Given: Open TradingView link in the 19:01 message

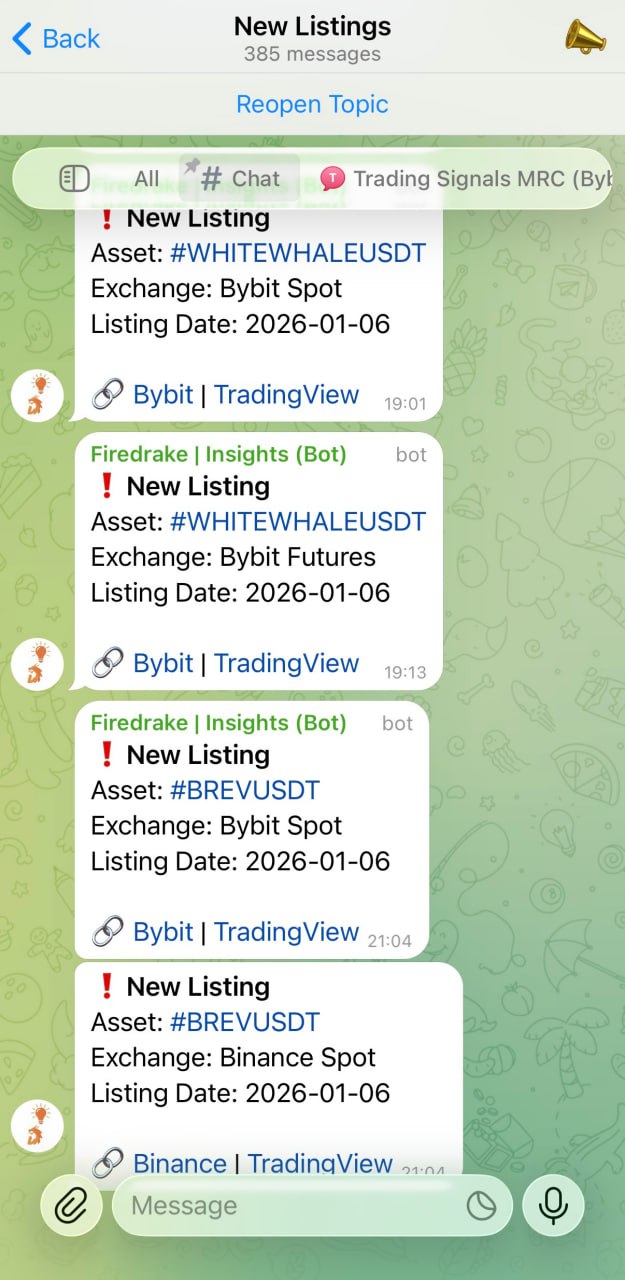Looking at the screenshot, I should [x=286, y=394].
